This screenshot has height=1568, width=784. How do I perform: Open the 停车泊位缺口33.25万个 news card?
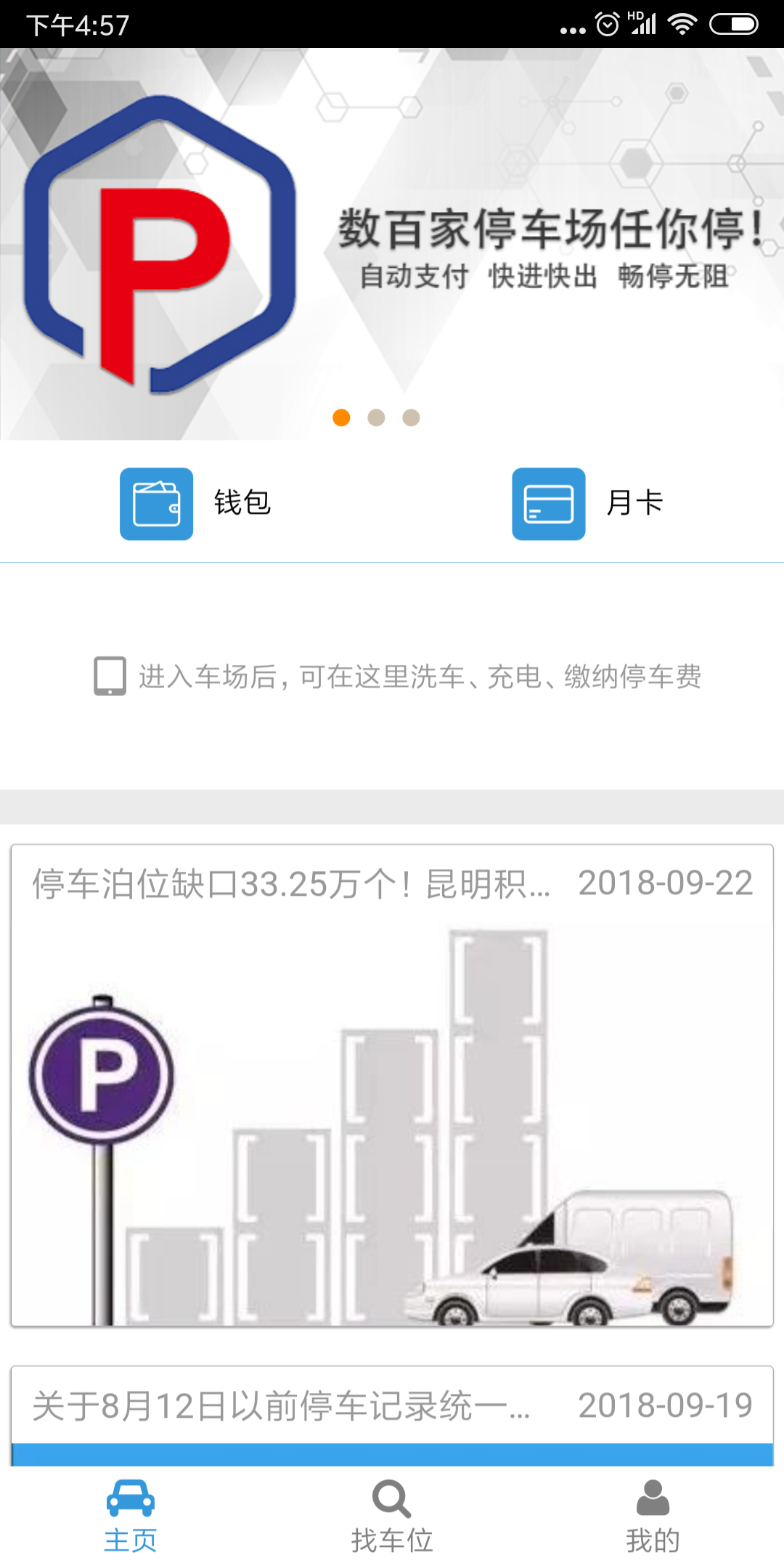point(392,1085)
